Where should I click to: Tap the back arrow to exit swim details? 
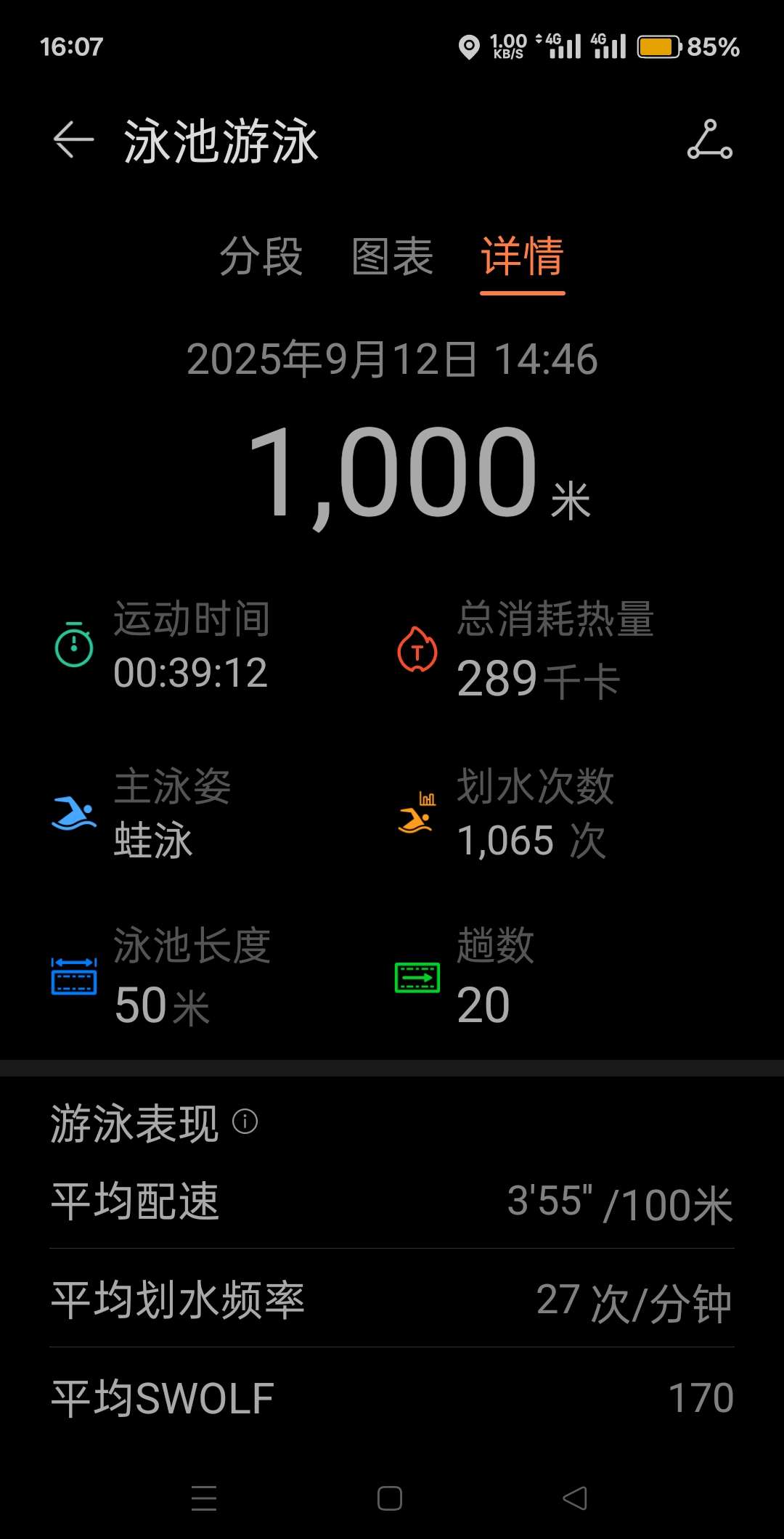73,142
